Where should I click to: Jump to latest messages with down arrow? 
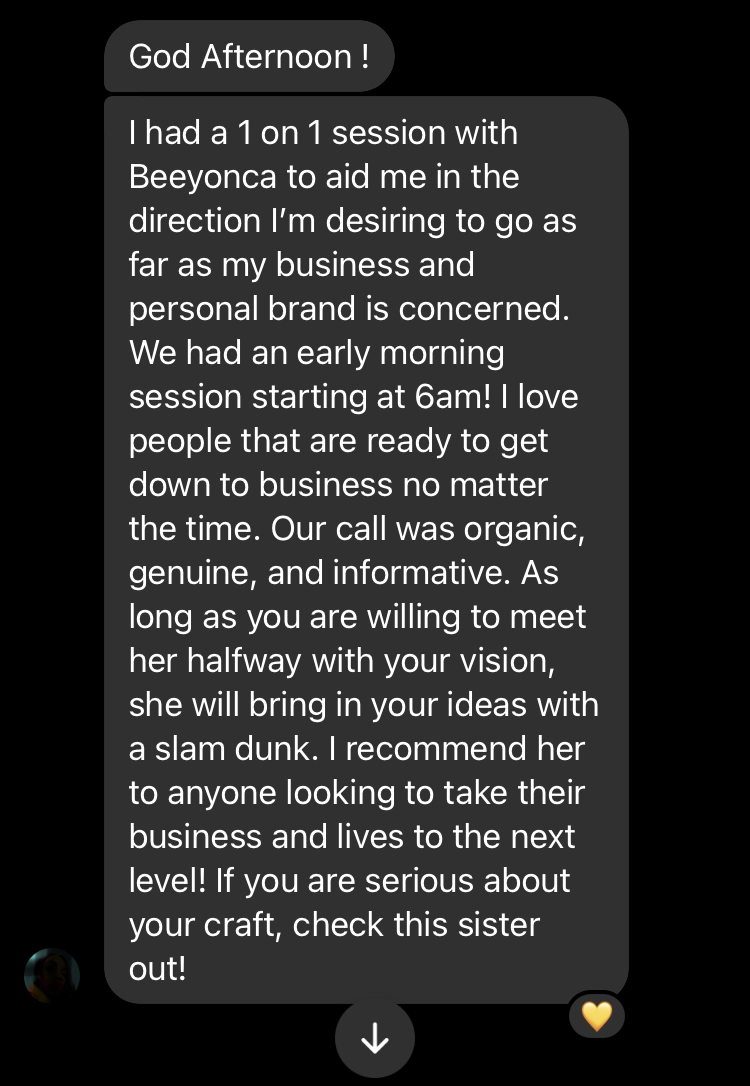[374, 1040]
